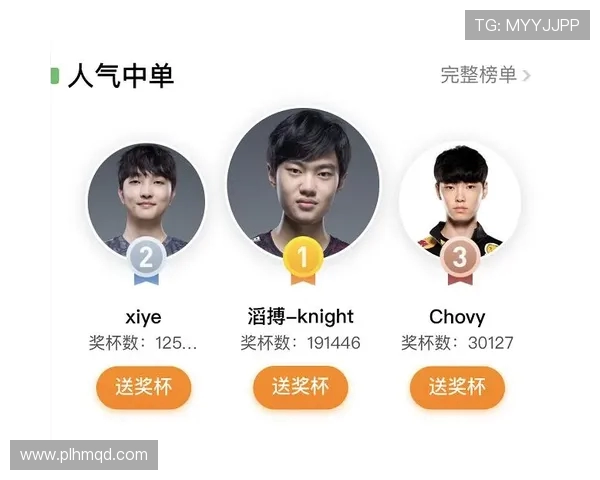
Task: Send a trophy to 滔搏-knight
Action: click(300, 387)
